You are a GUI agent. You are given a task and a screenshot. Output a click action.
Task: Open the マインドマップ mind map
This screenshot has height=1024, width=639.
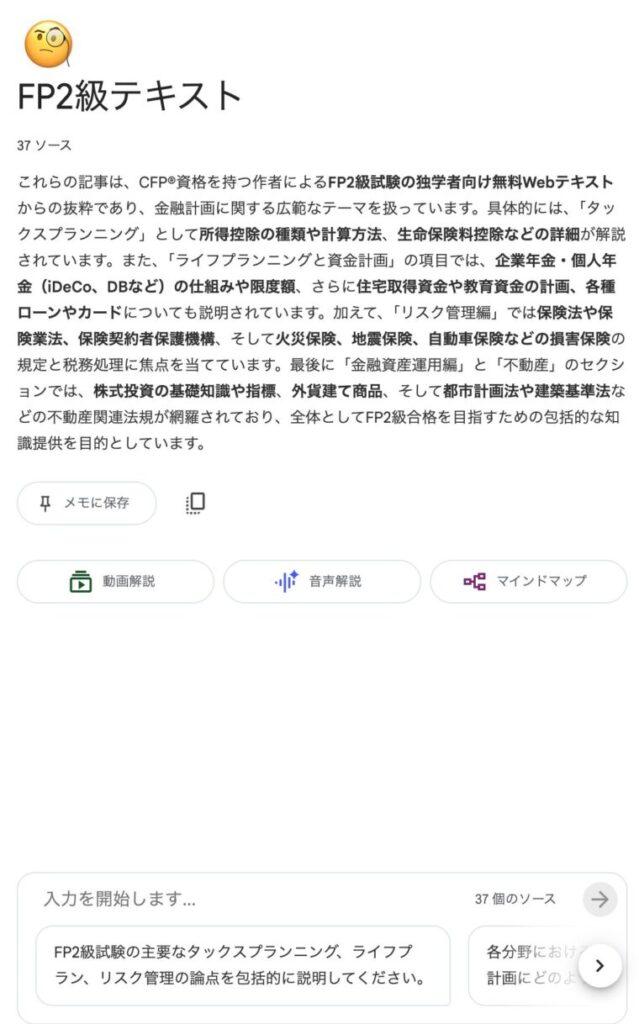pyautogui.click(x=528, y=581)
